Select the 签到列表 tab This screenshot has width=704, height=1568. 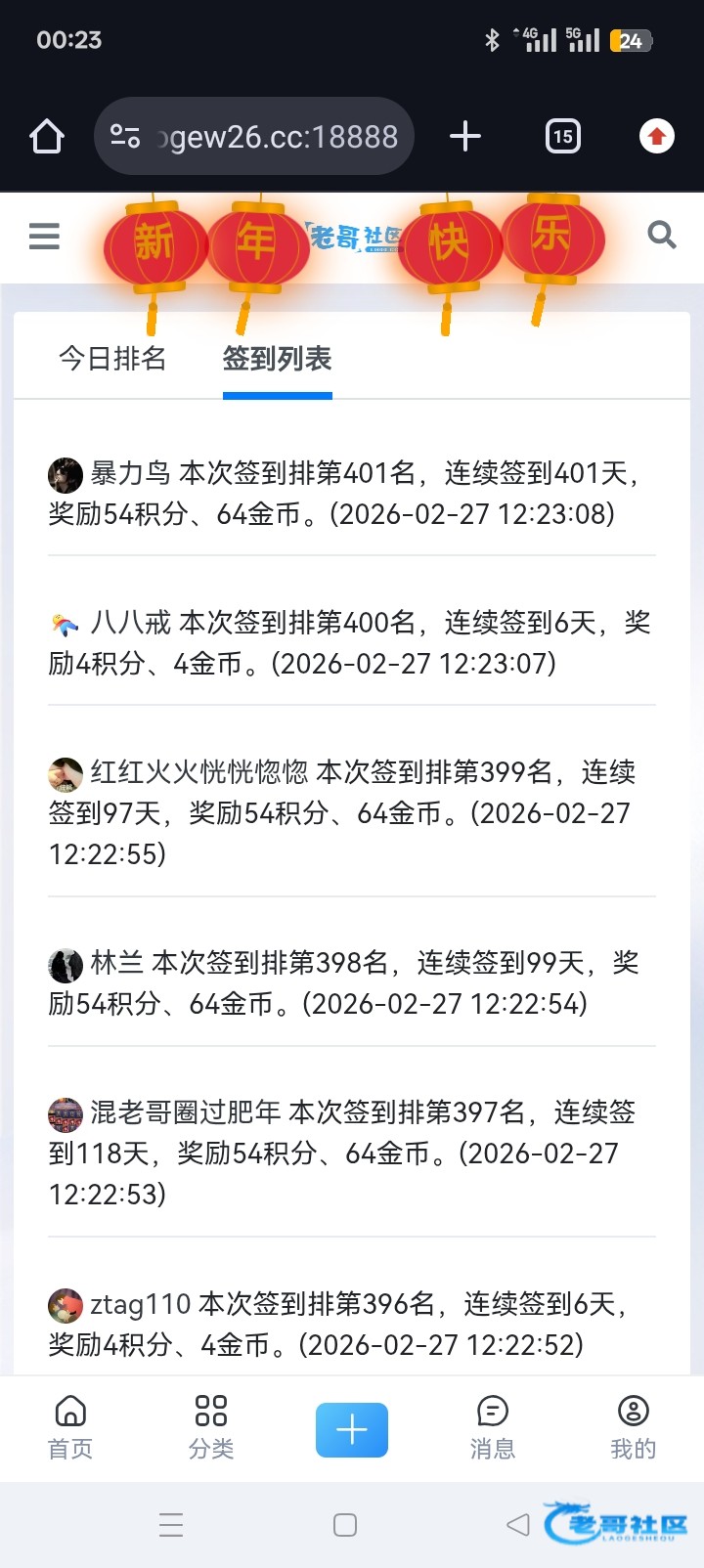(277, 359)
